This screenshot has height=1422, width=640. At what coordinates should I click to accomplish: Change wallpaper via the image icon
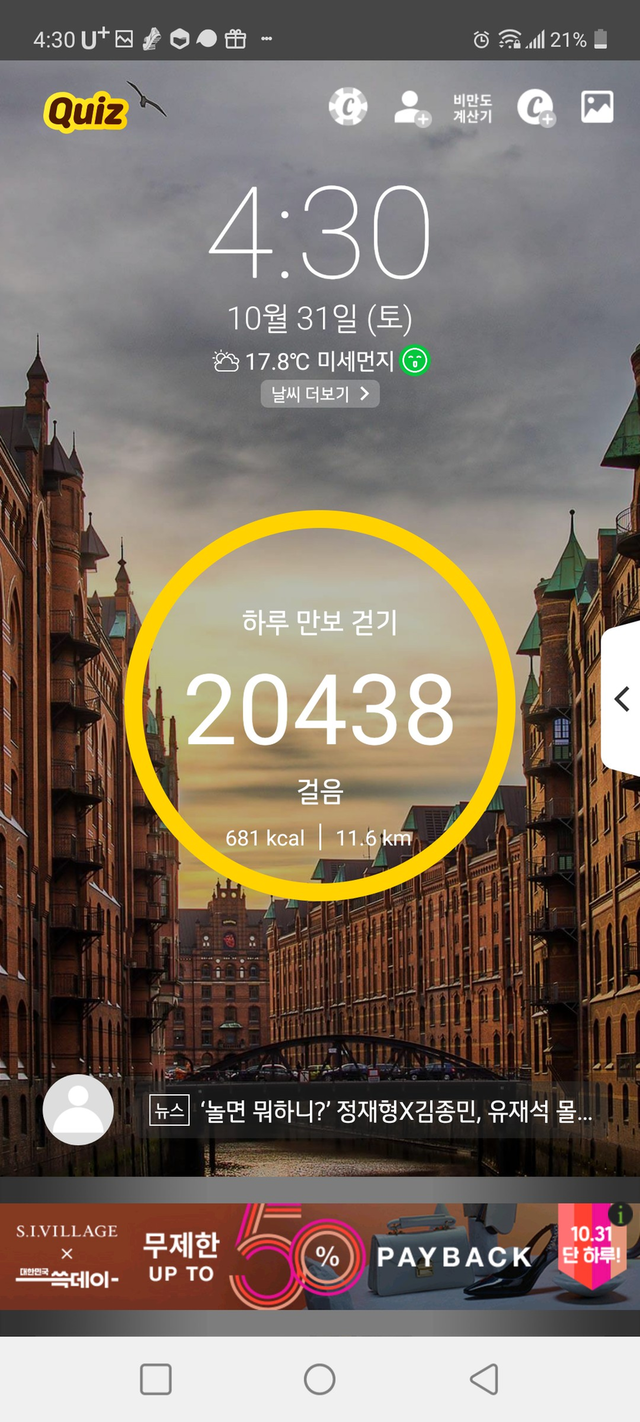tap(597, 107)
